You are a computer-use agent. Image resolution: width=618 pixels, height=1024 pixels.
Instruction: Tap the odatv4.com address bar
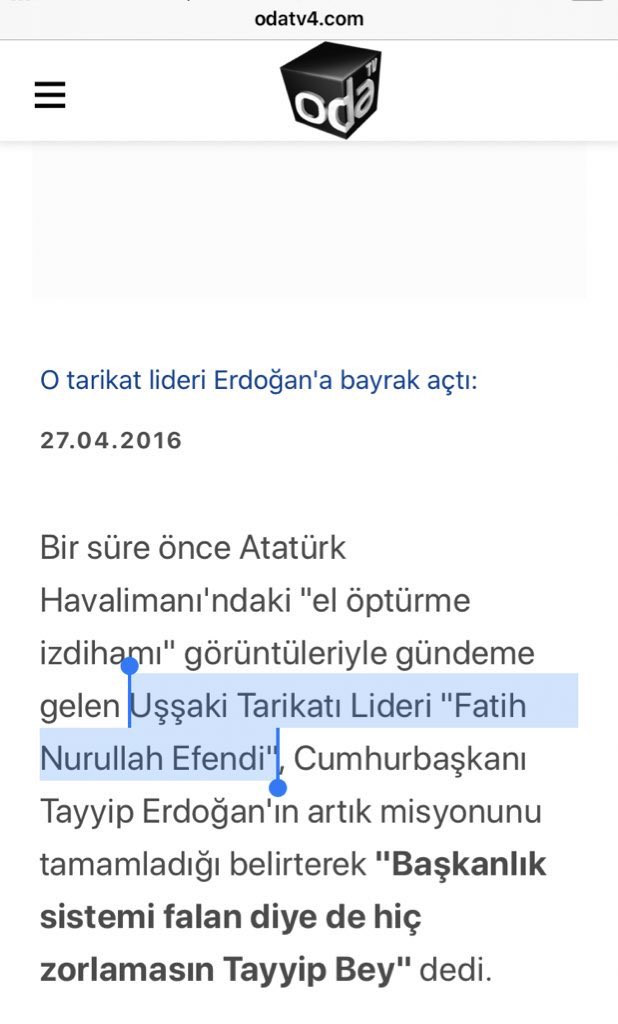[309, 18]
